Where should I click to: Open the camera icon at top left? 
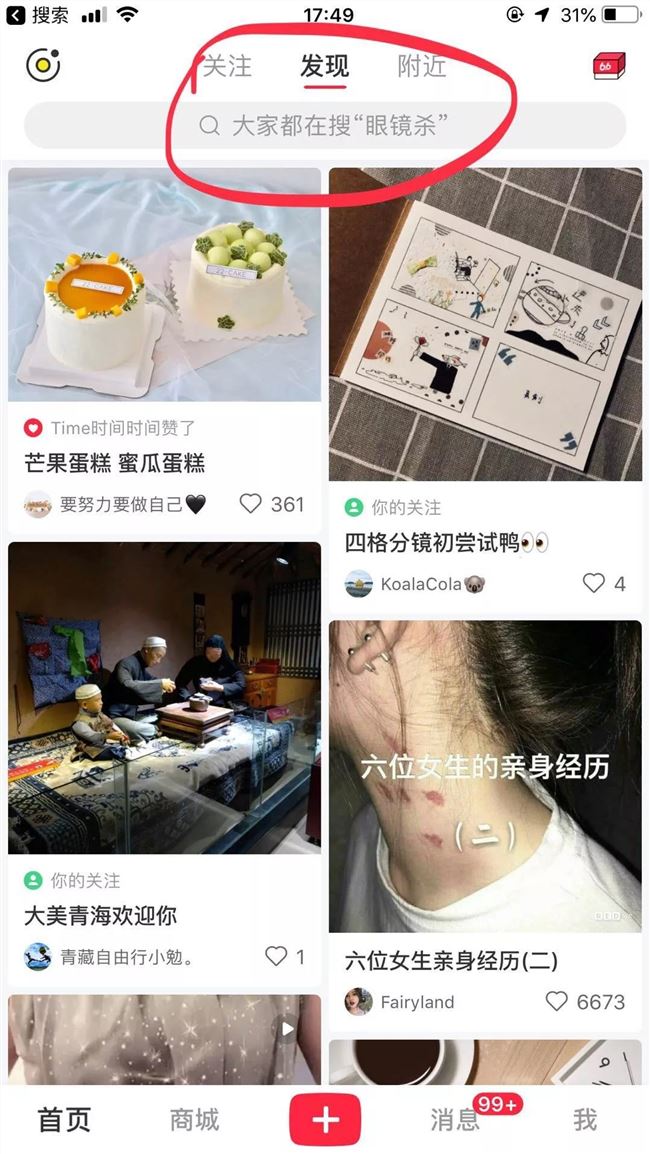(43, 66)
